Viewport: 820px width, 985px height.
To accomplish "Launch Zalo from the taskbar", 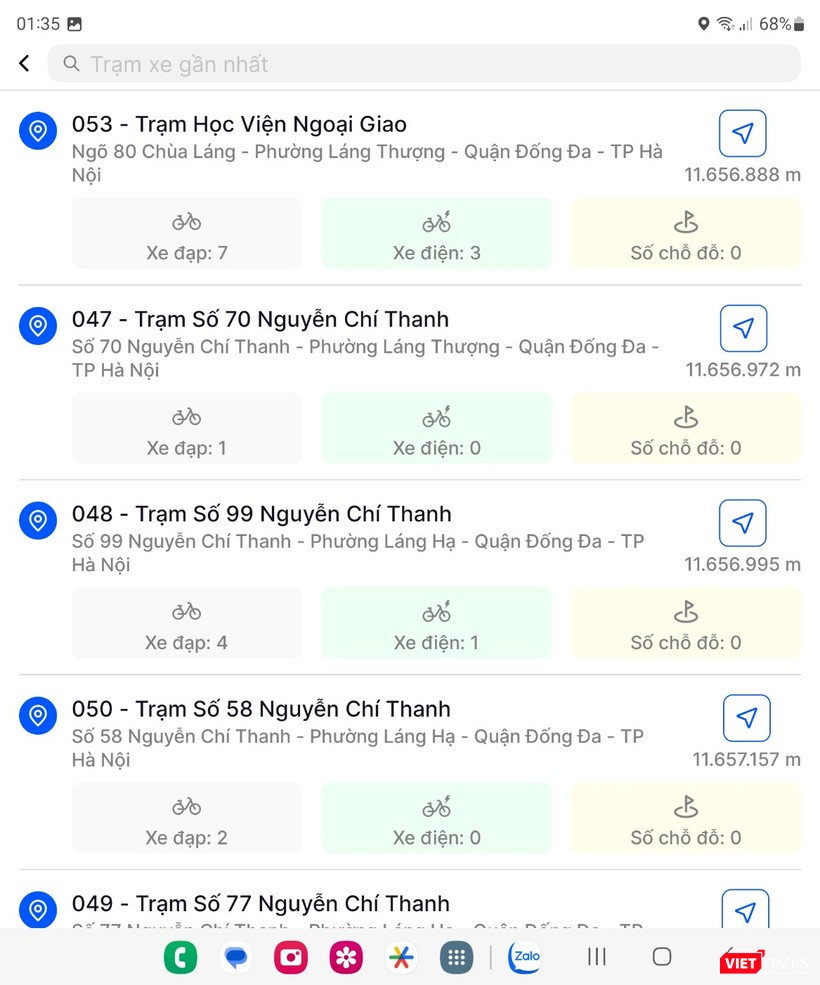I will coord(525,957).
